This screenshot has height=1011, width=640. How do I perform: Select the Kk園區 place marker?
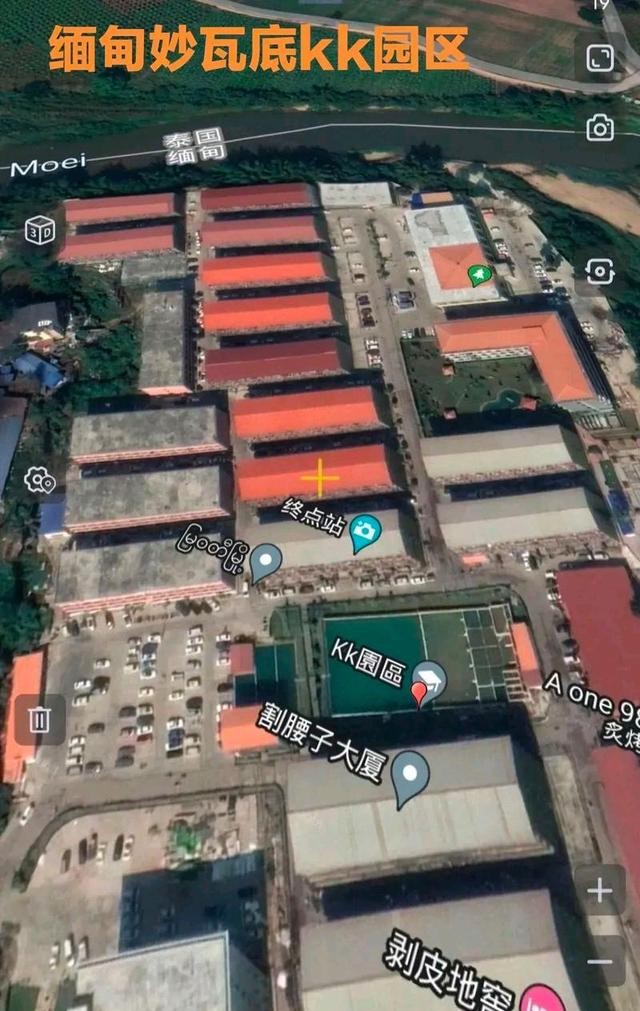429,680
